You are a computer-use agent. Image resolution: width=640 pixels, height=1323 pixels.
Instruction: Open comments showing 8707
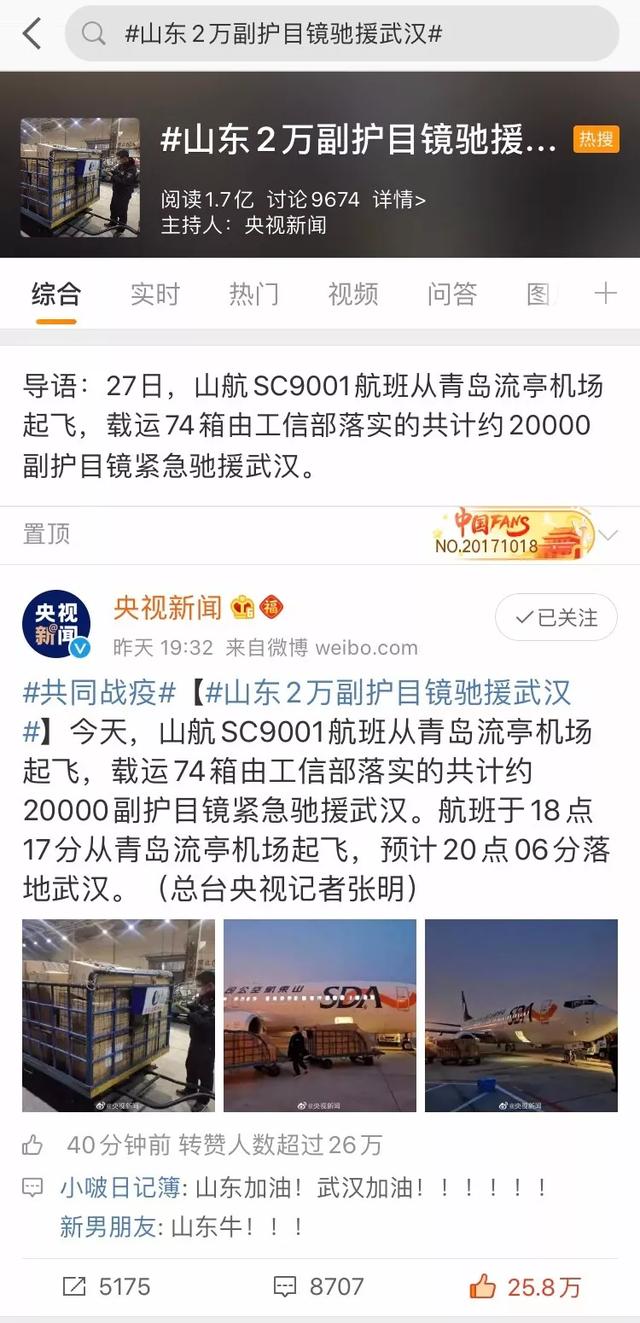(320, 1286)
